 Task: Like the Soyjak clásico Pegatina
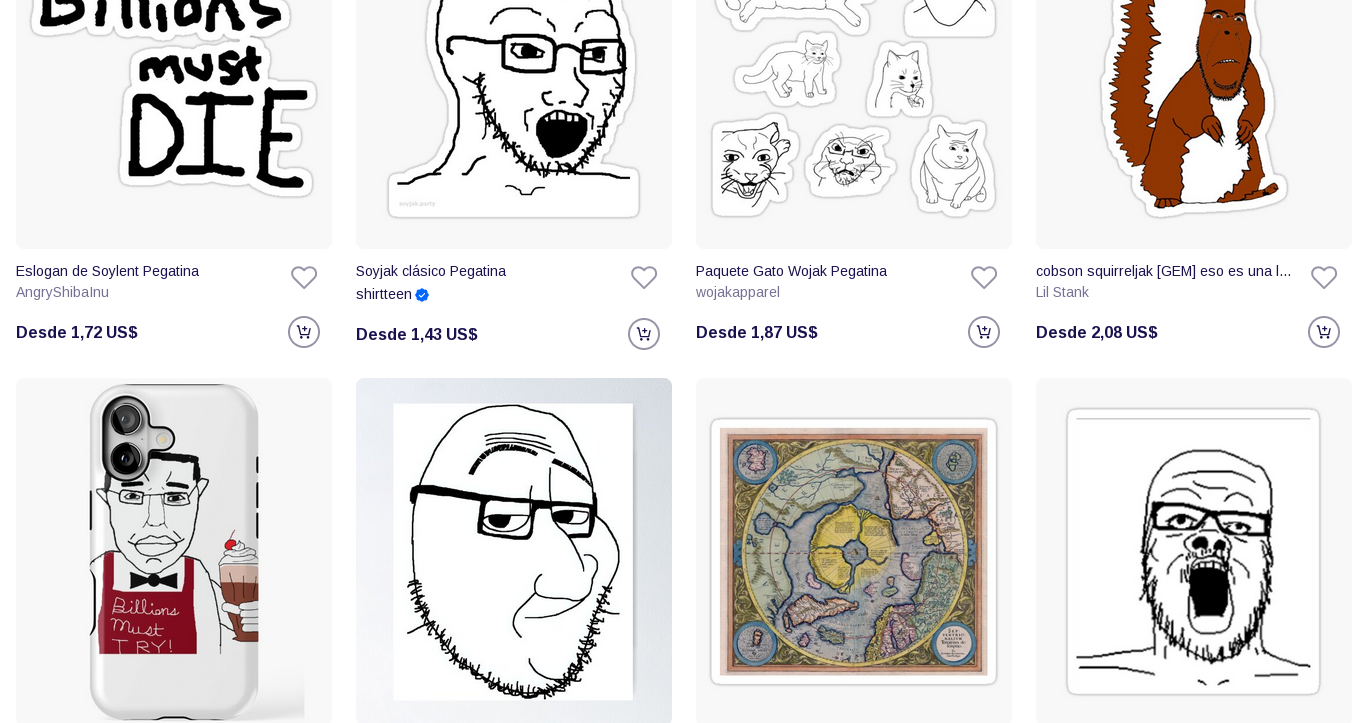click(644, 278)
